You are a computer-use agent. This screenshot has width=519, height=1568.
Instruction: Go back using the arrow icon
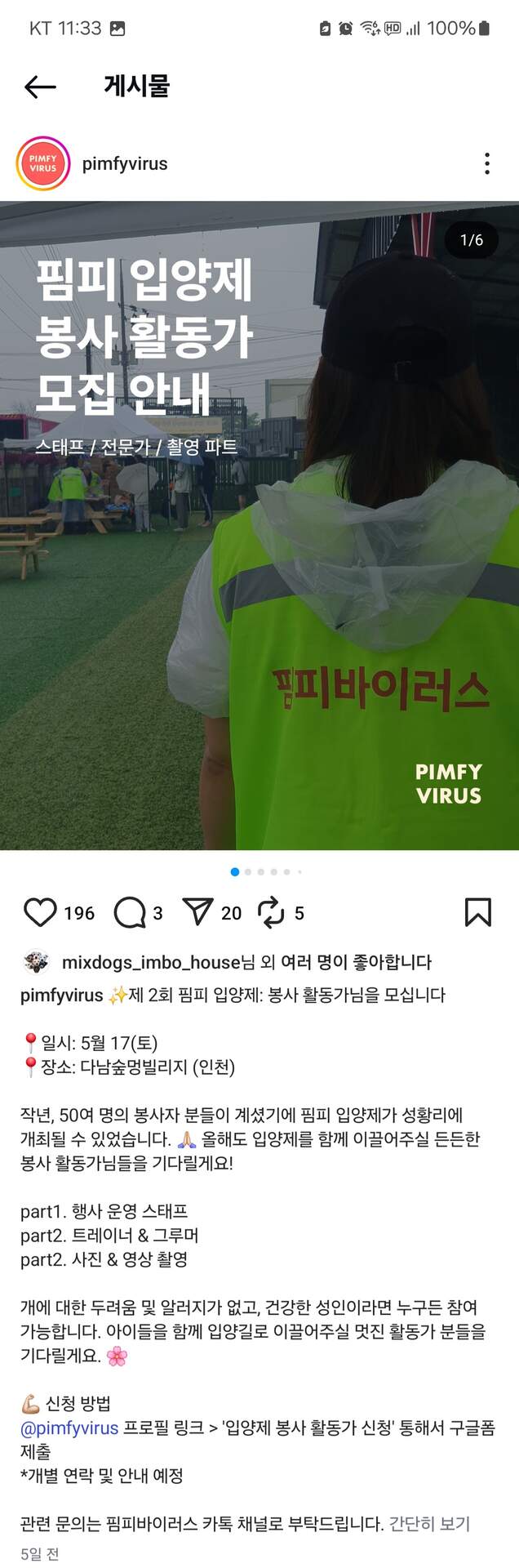tap(40, 87)
